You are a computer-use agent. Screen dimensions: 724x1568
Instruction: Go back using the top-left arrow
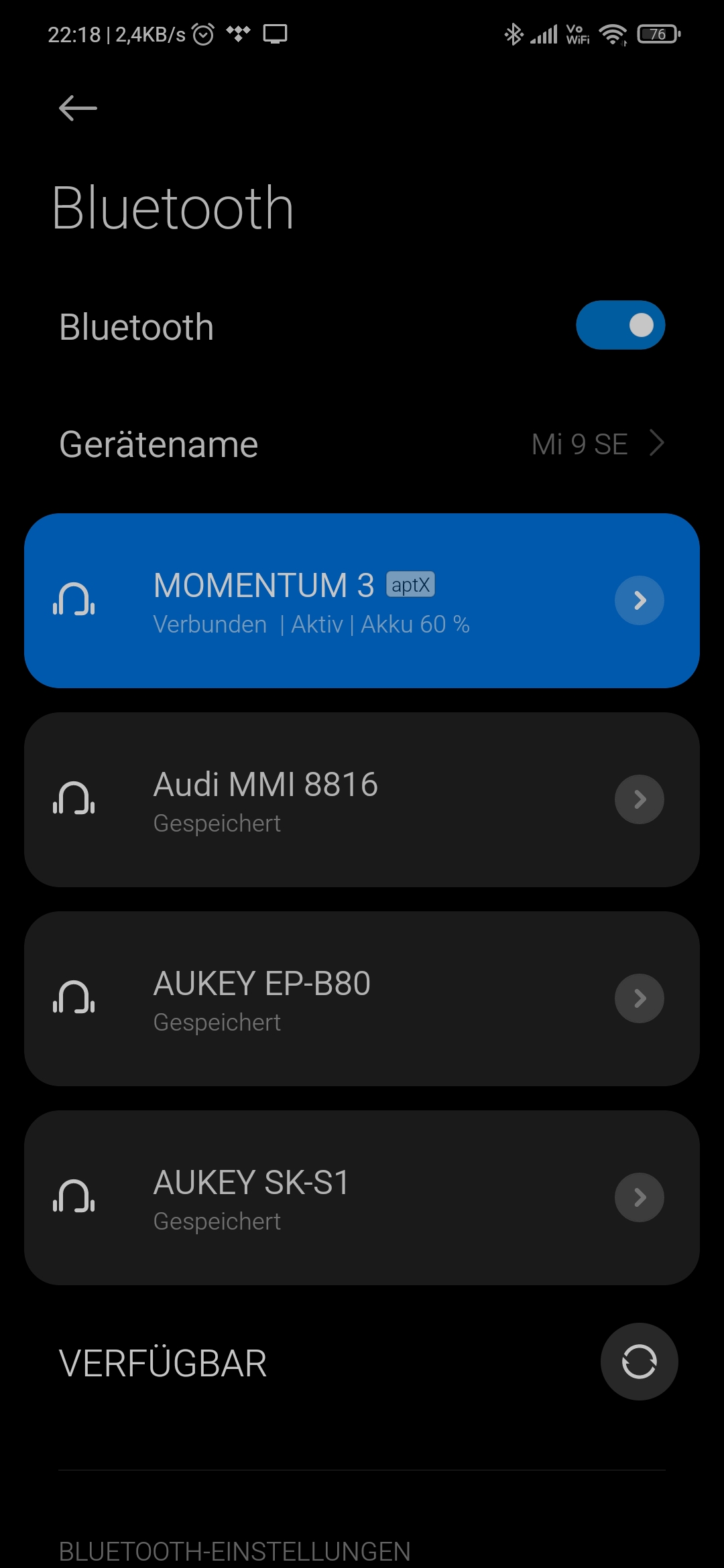click(x=78, y=108)
